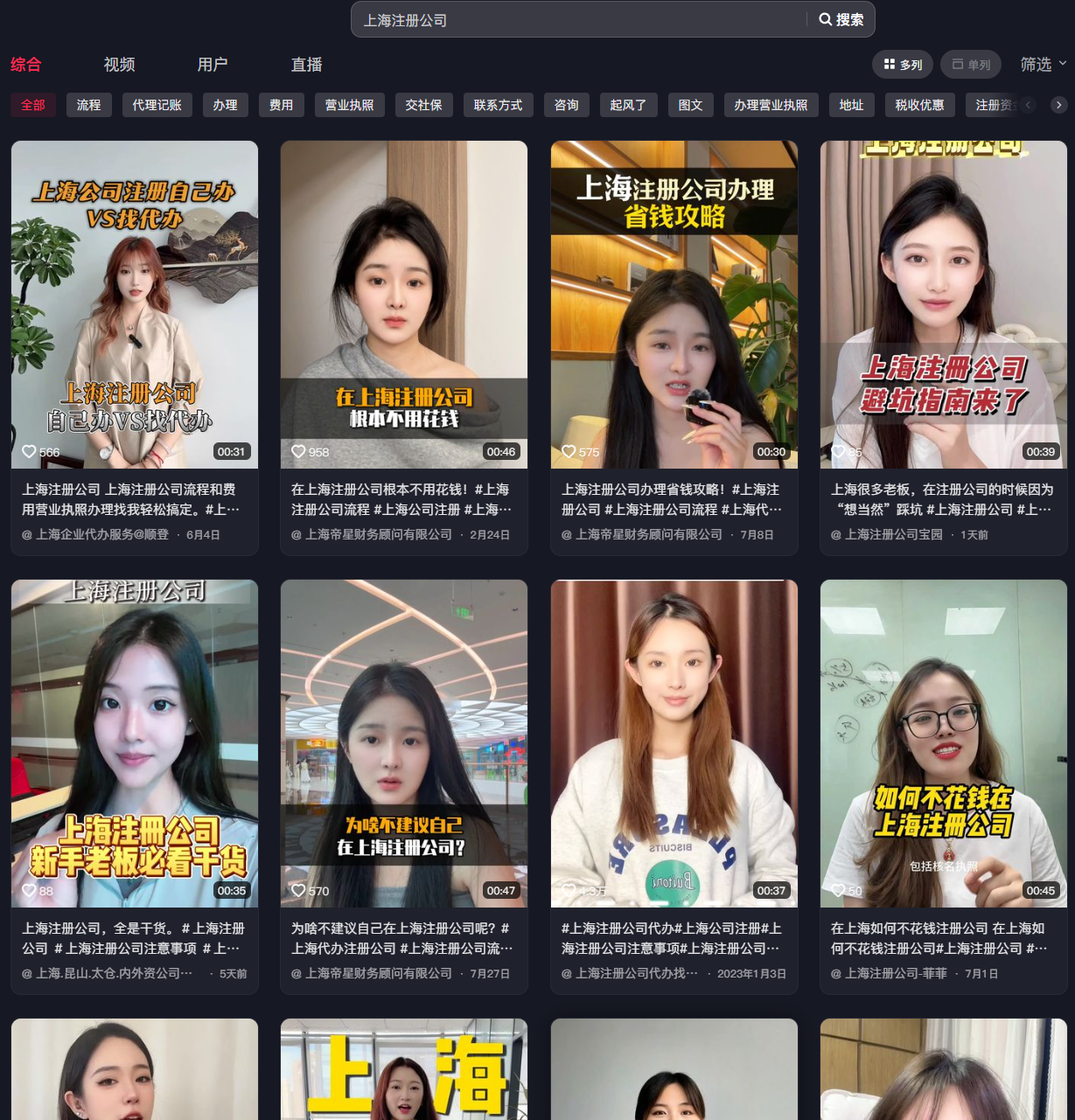Show more chips with the right arrow

[x=1058, y=105]
